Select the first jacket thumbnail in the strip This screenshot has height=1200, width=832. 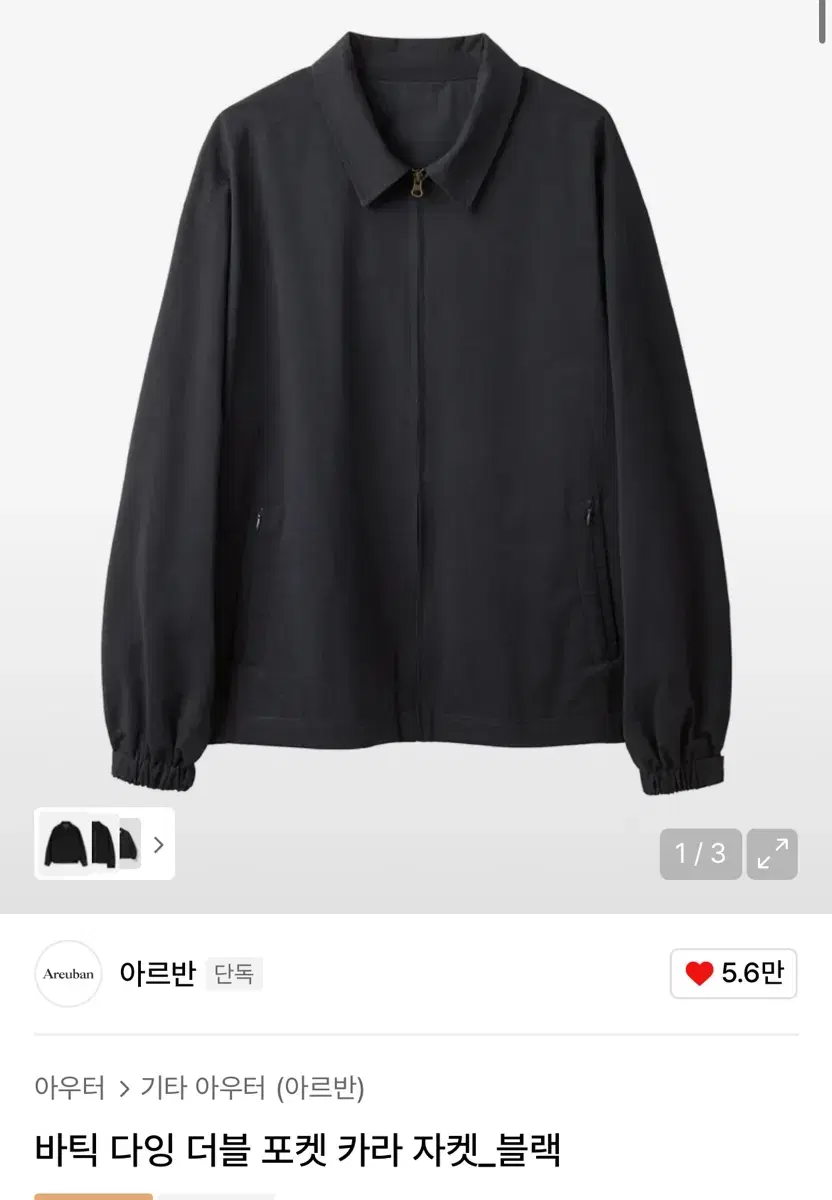click(62, 844)
